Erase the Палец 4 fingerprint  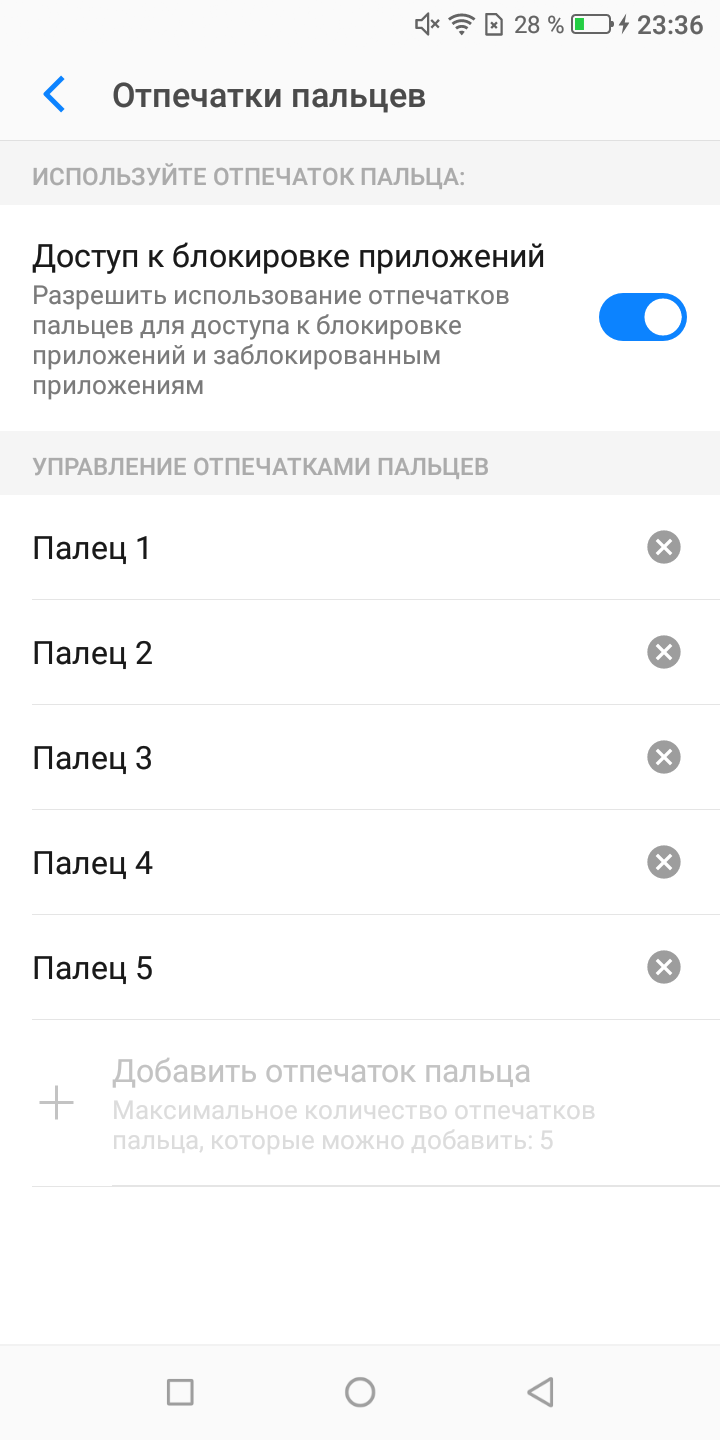663,862
